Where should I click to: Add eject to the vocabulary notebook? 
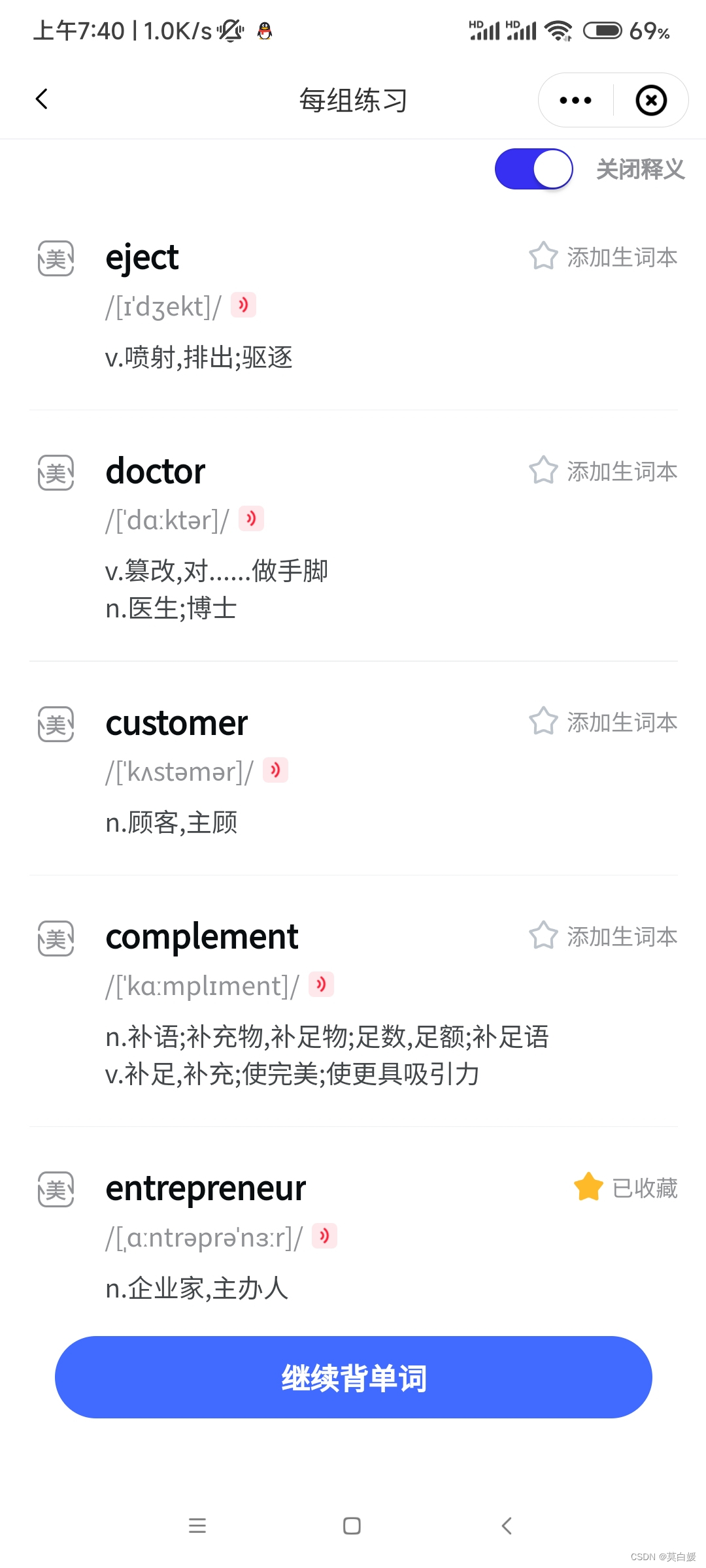(603, 257)
